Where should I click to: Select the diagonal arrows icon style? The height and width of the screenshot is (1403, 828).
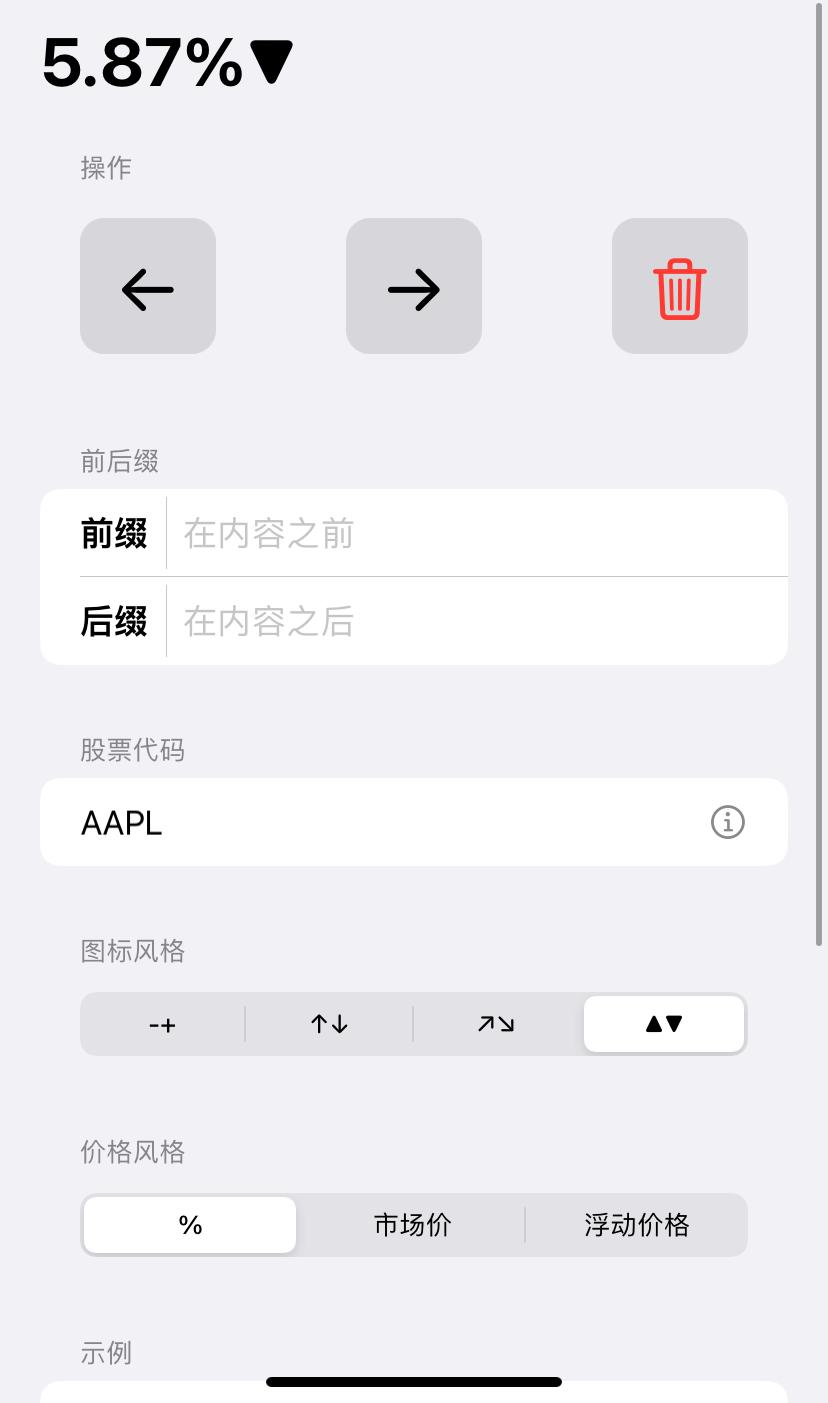point(496,1024)
